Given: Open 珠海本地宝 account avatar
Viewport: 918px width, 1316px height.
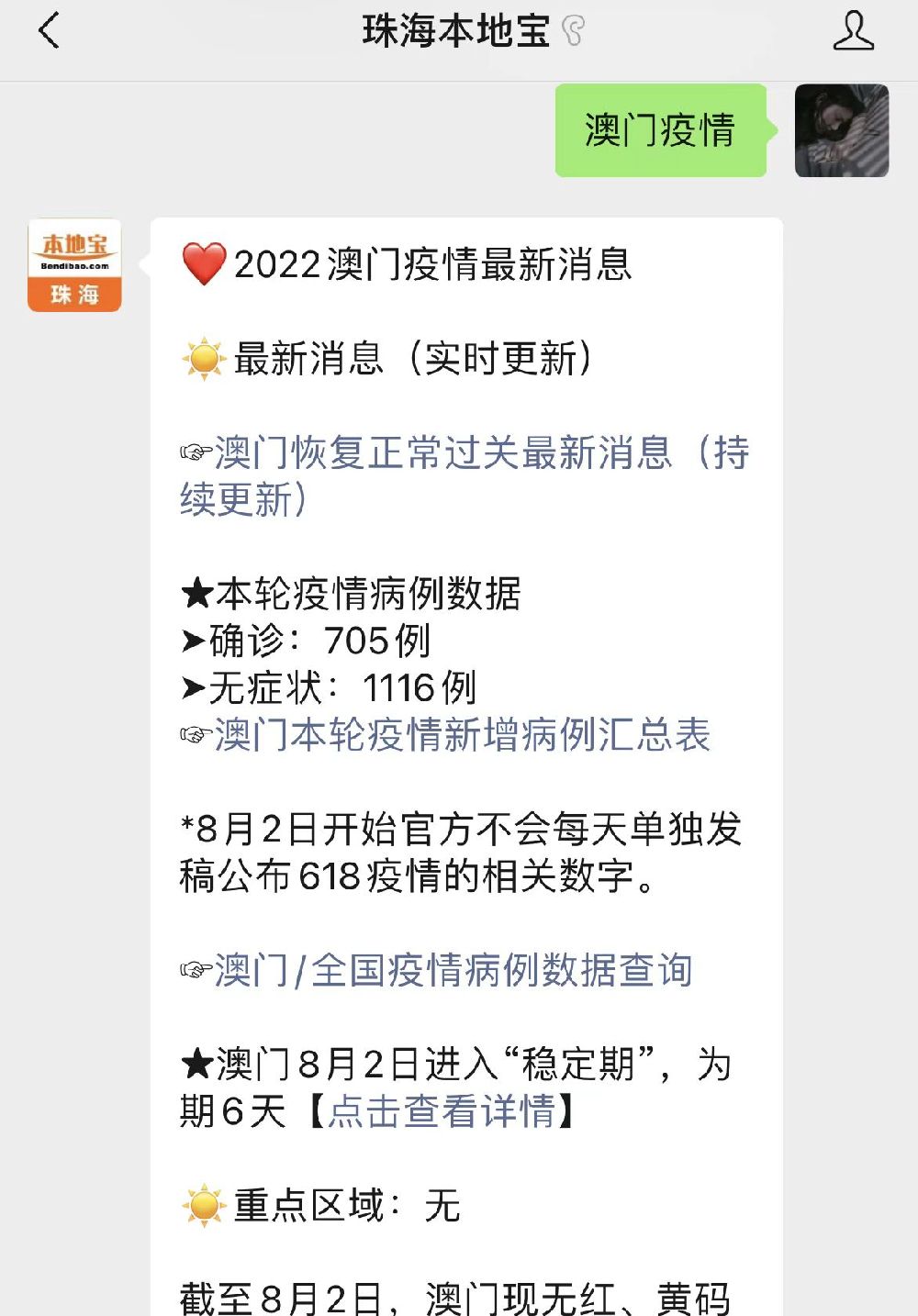Looking at the screenshot, I should (x=74, y=265).
